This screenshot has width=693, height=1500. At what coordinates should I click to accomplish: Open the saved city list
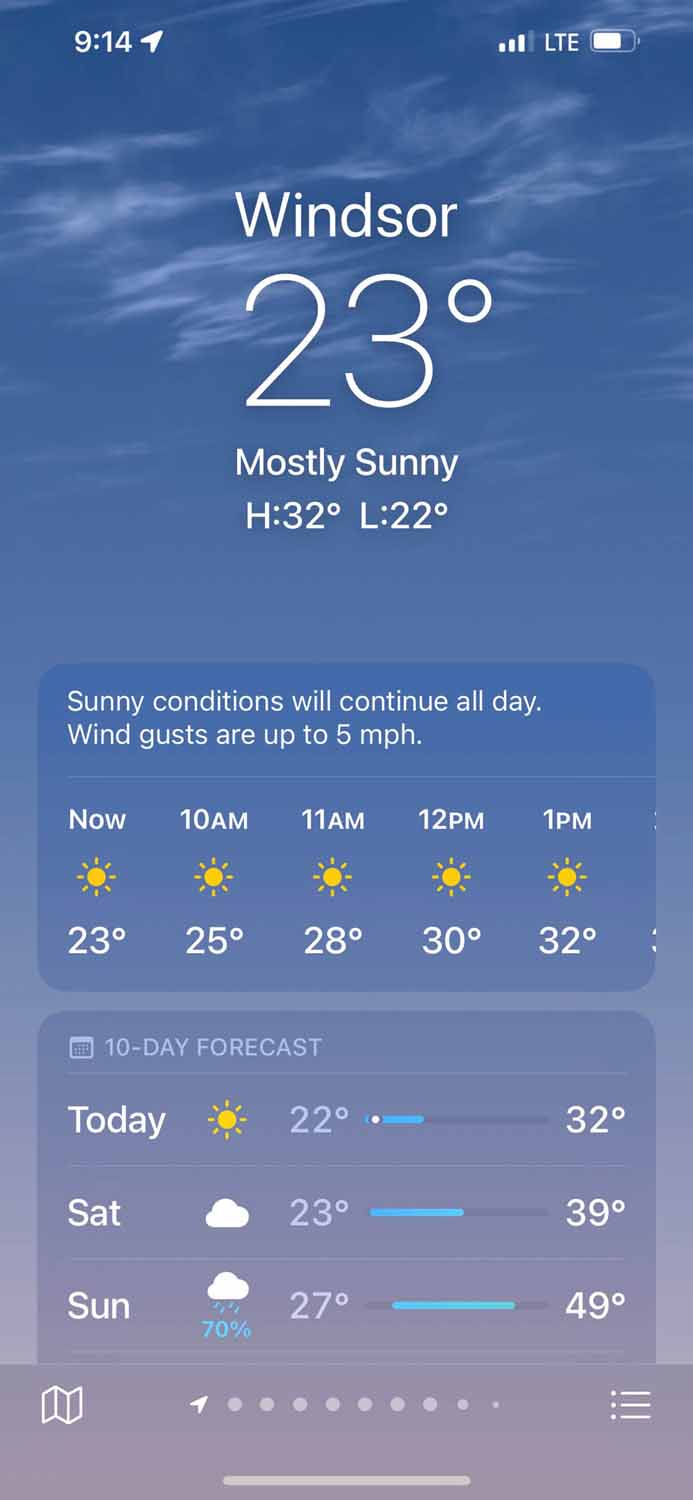click(630, 1405)
